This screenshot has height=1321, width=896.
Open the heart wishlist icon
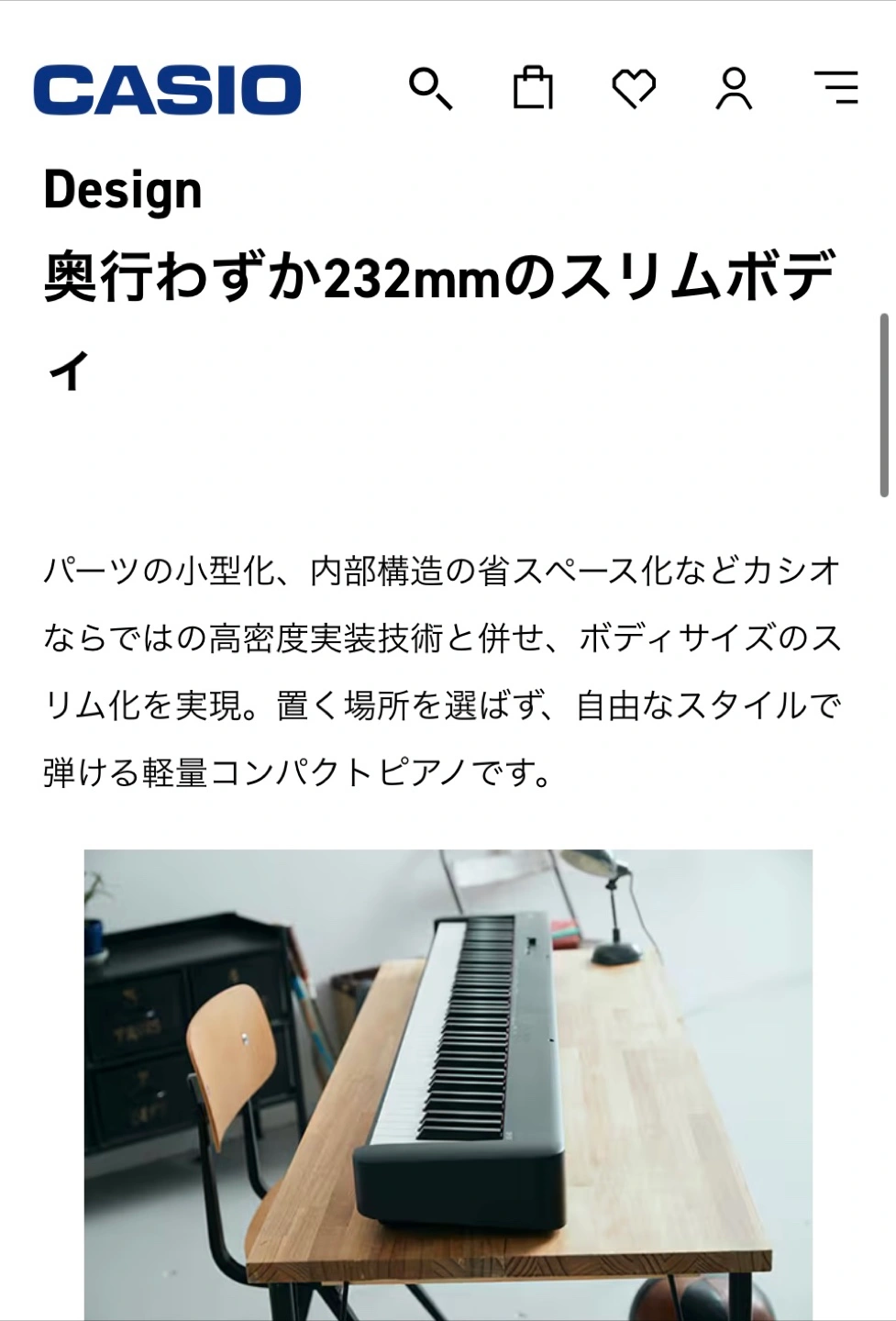pos(634,89)
